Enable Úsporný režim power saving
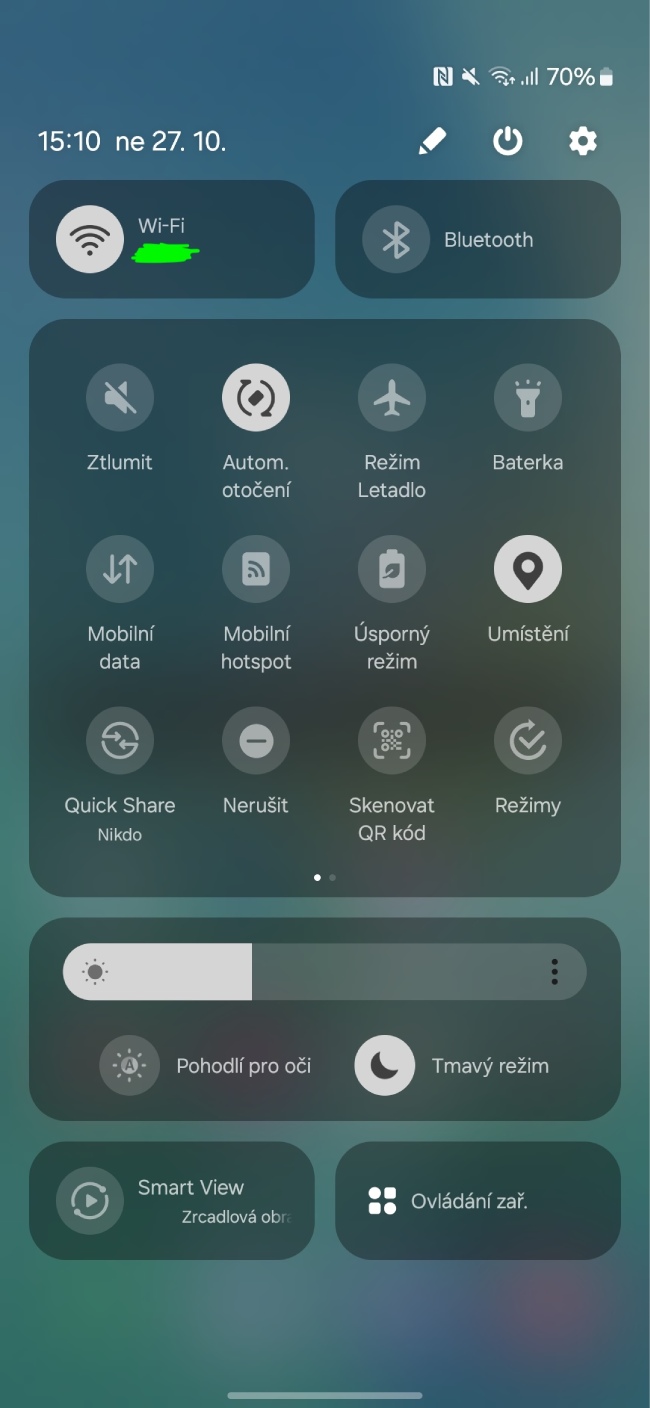Viewport: 650px width, 1408px height. click(x=392, y=568)
